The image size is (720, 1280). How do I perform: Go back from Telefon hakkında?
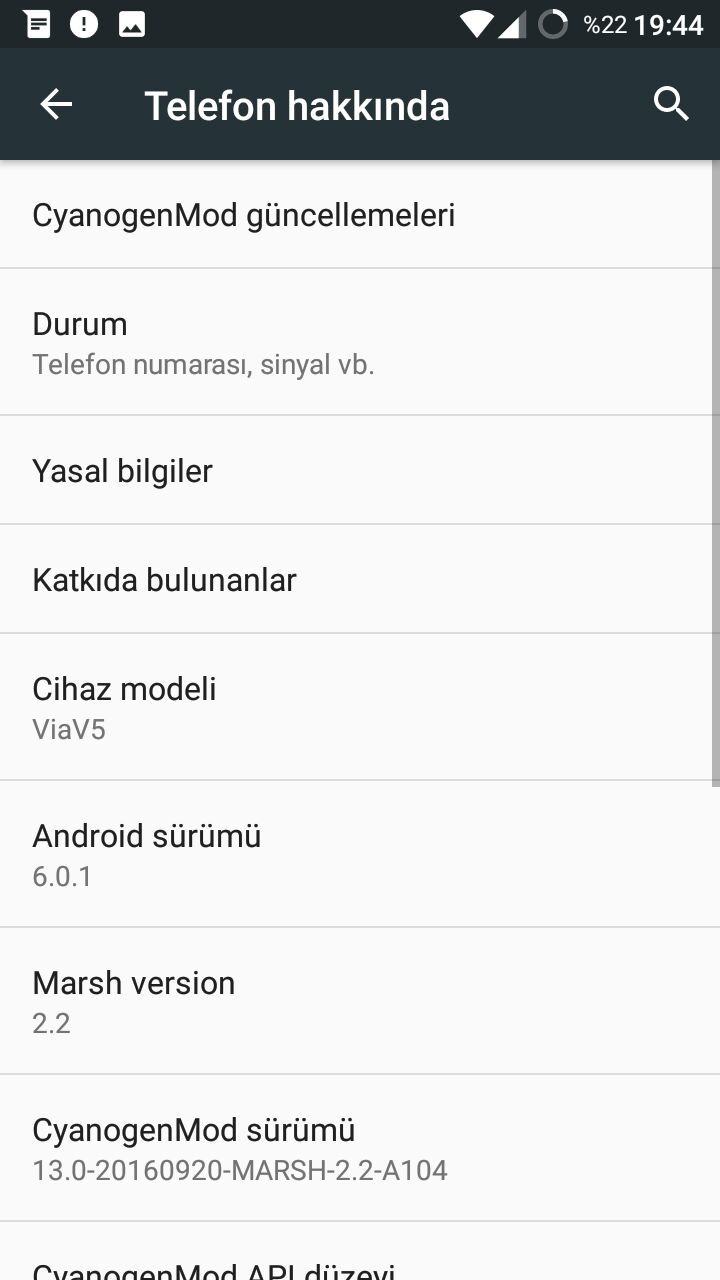click(x=56, y=104)
